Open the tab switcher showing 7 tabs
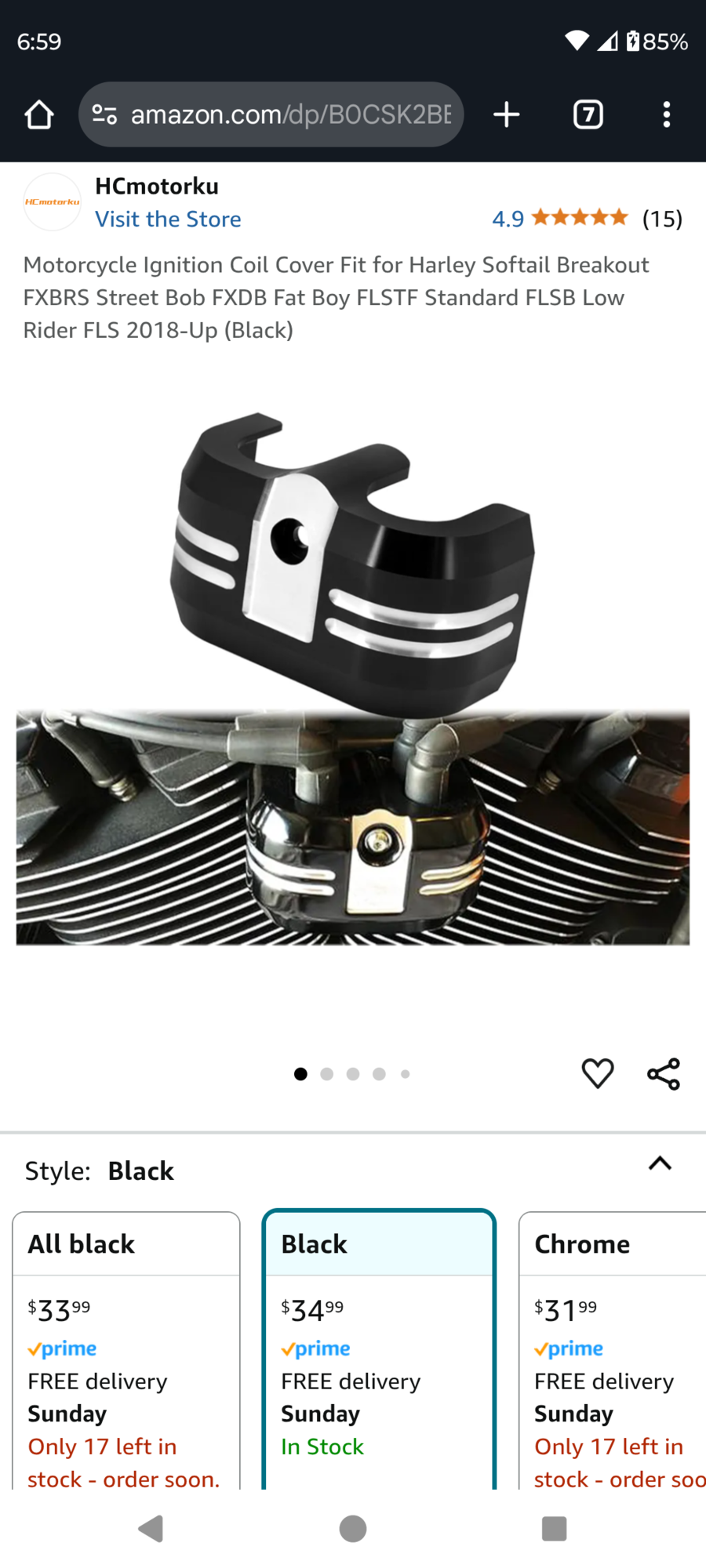Screen dimensions: 706x1568 pyautogui.click(x=588, y=114)
